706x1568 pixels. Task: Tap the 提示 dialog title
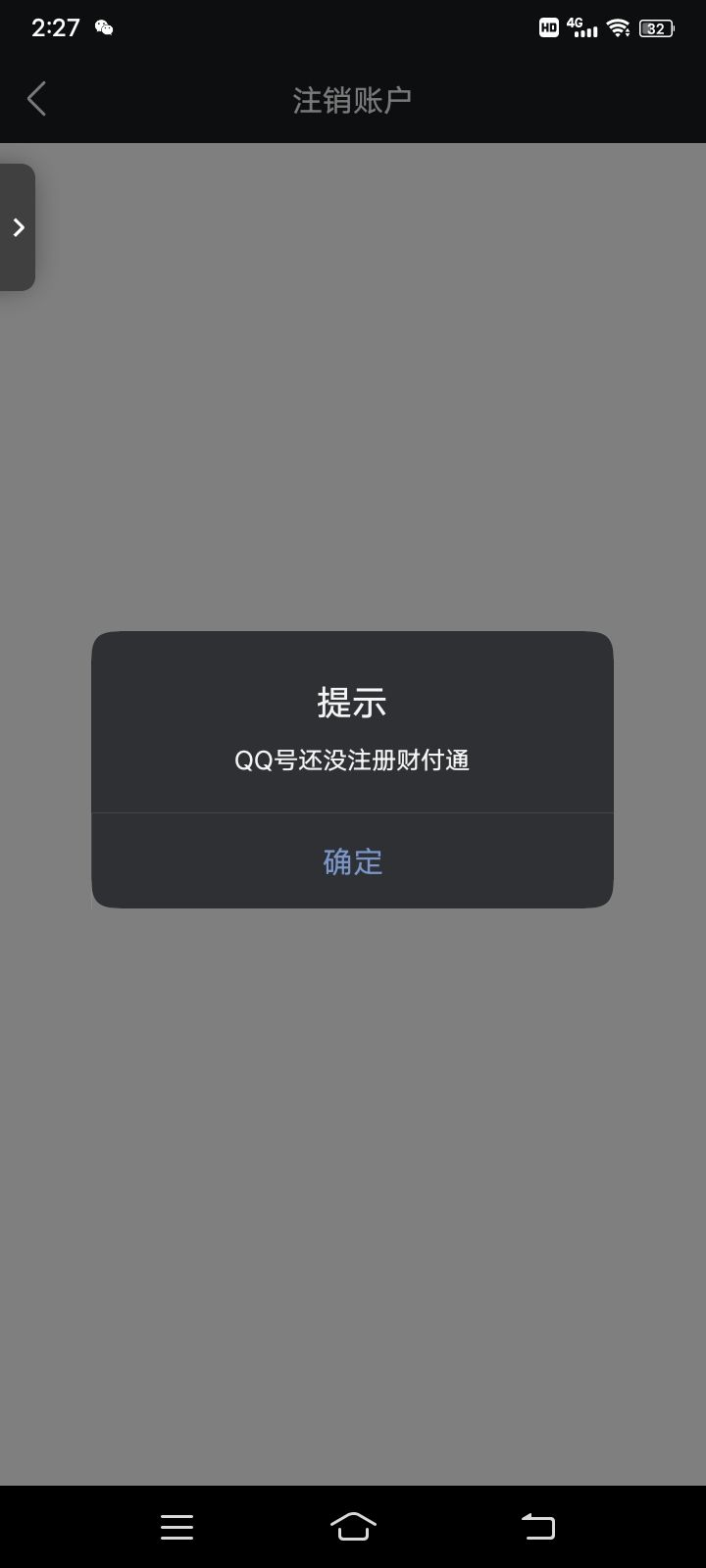352,702
